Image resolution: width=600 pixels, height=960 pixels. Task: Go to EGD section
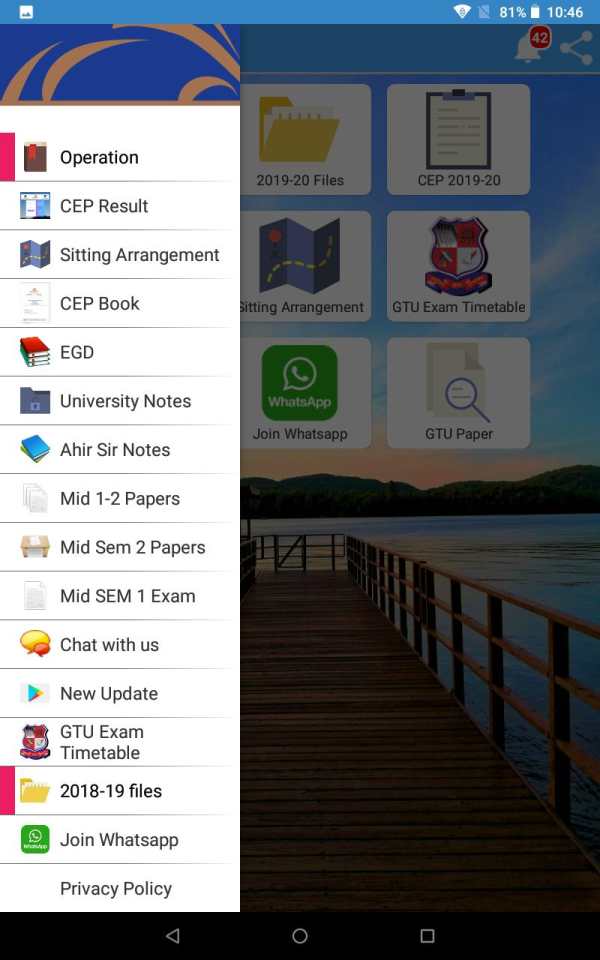(x=120, y=352)
